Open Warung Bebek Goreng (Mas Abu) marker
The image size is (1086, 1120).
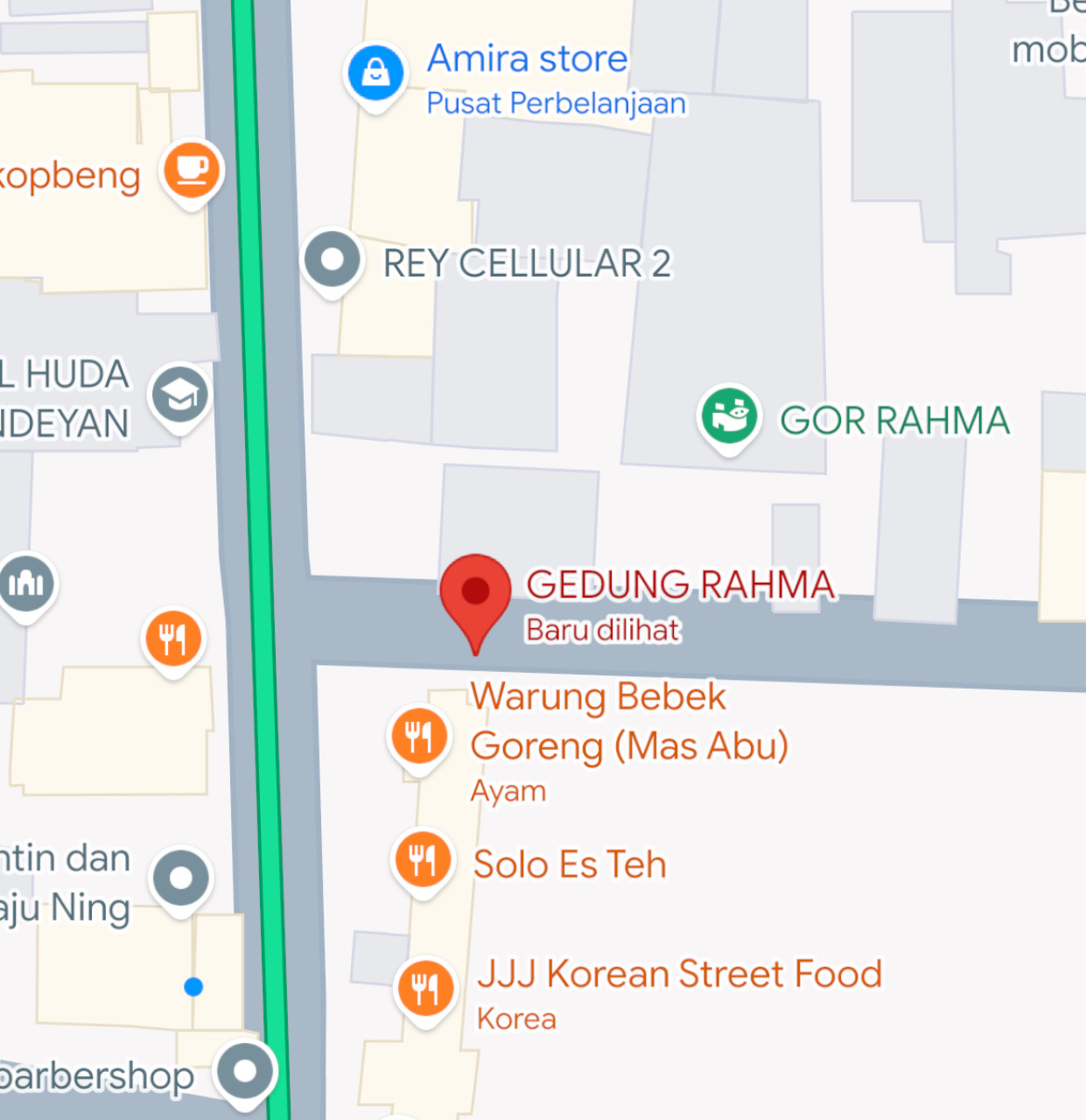[418, 737]
